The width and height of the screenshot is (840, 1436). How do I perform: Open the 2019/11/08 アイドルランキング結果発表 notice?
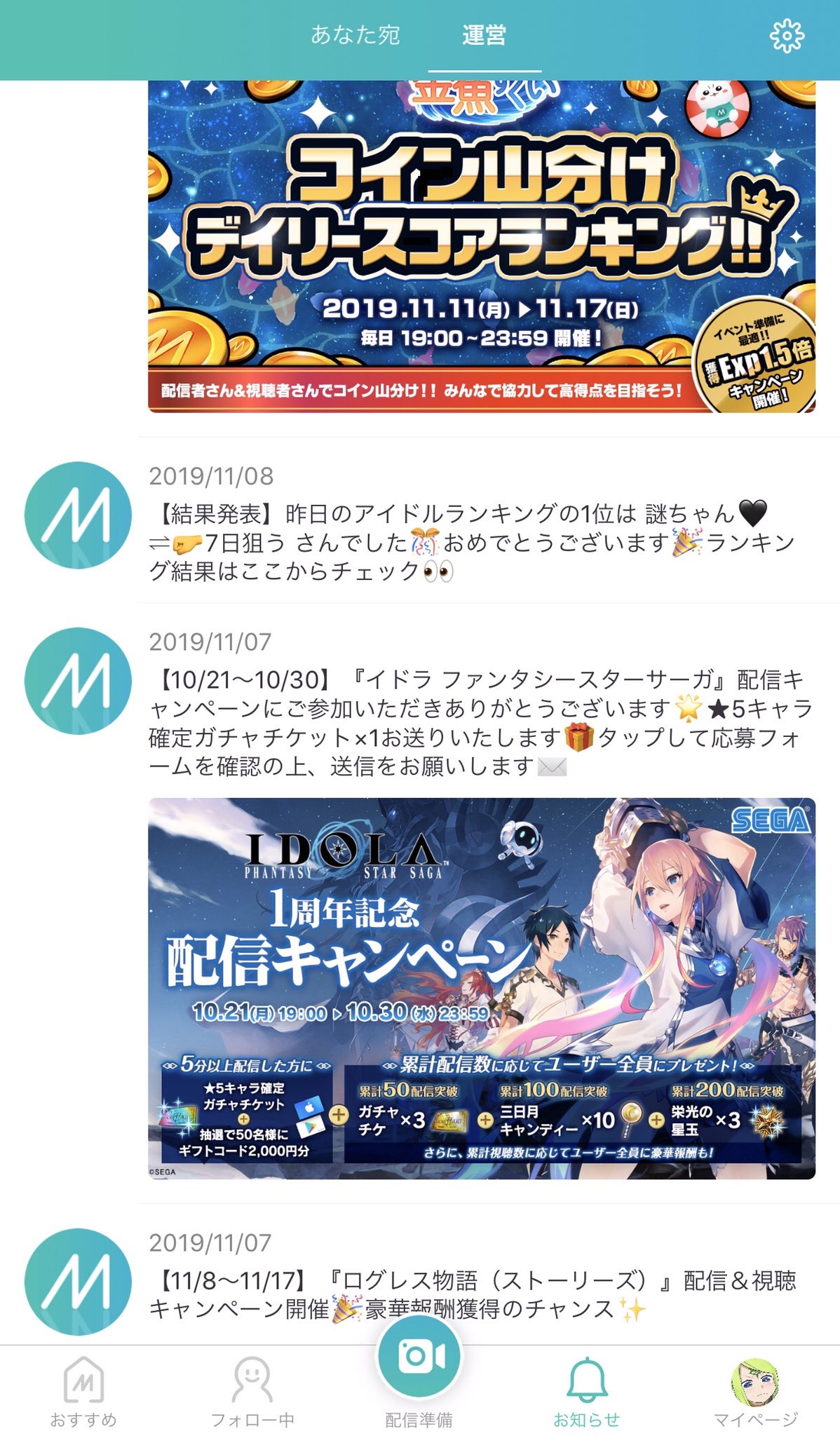point(471,542)
